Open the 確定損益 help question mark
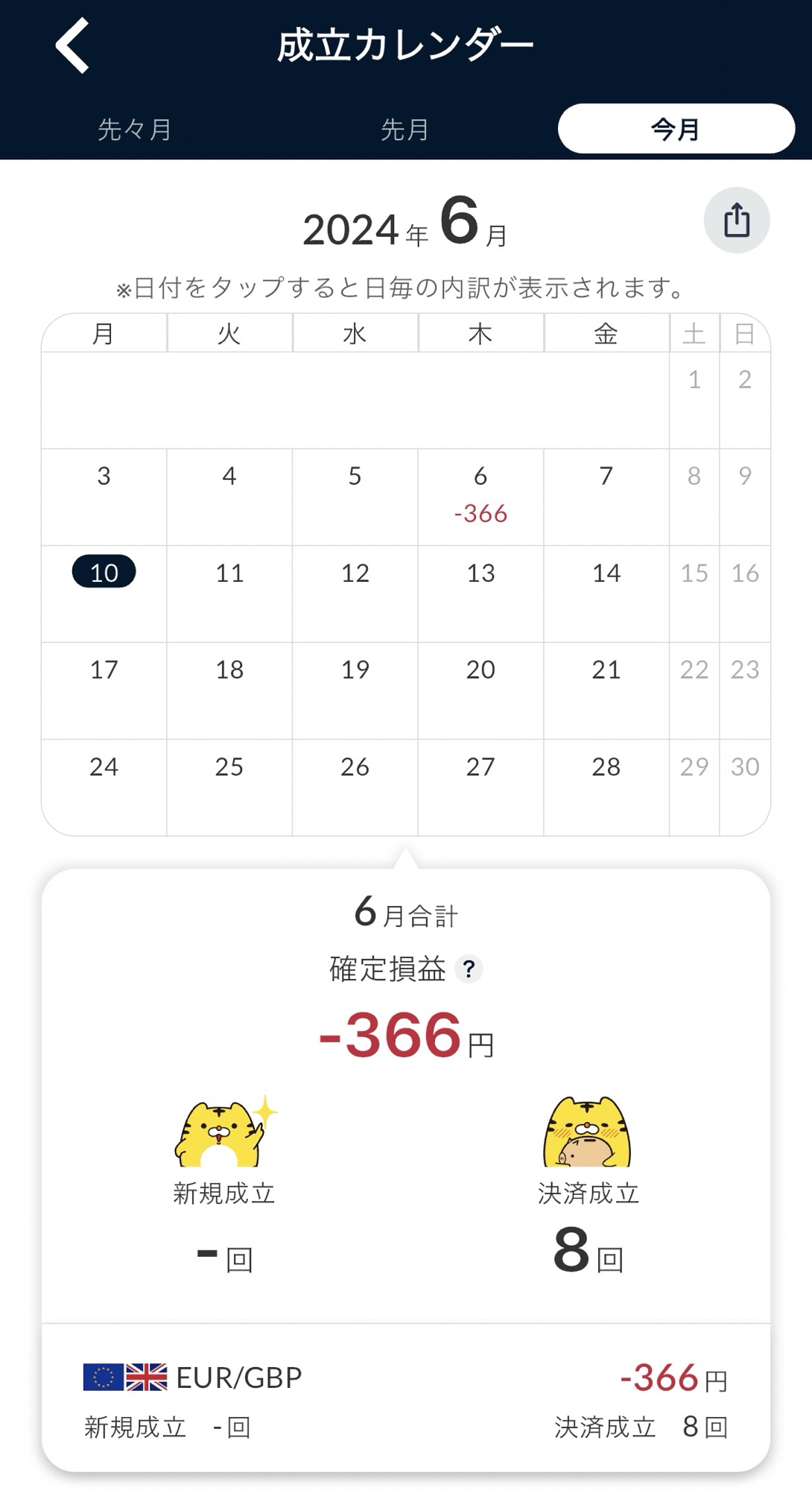Image resolution: width=812 pixels, height=1490 pixels. pyautogui.click(x=469, y=969)
